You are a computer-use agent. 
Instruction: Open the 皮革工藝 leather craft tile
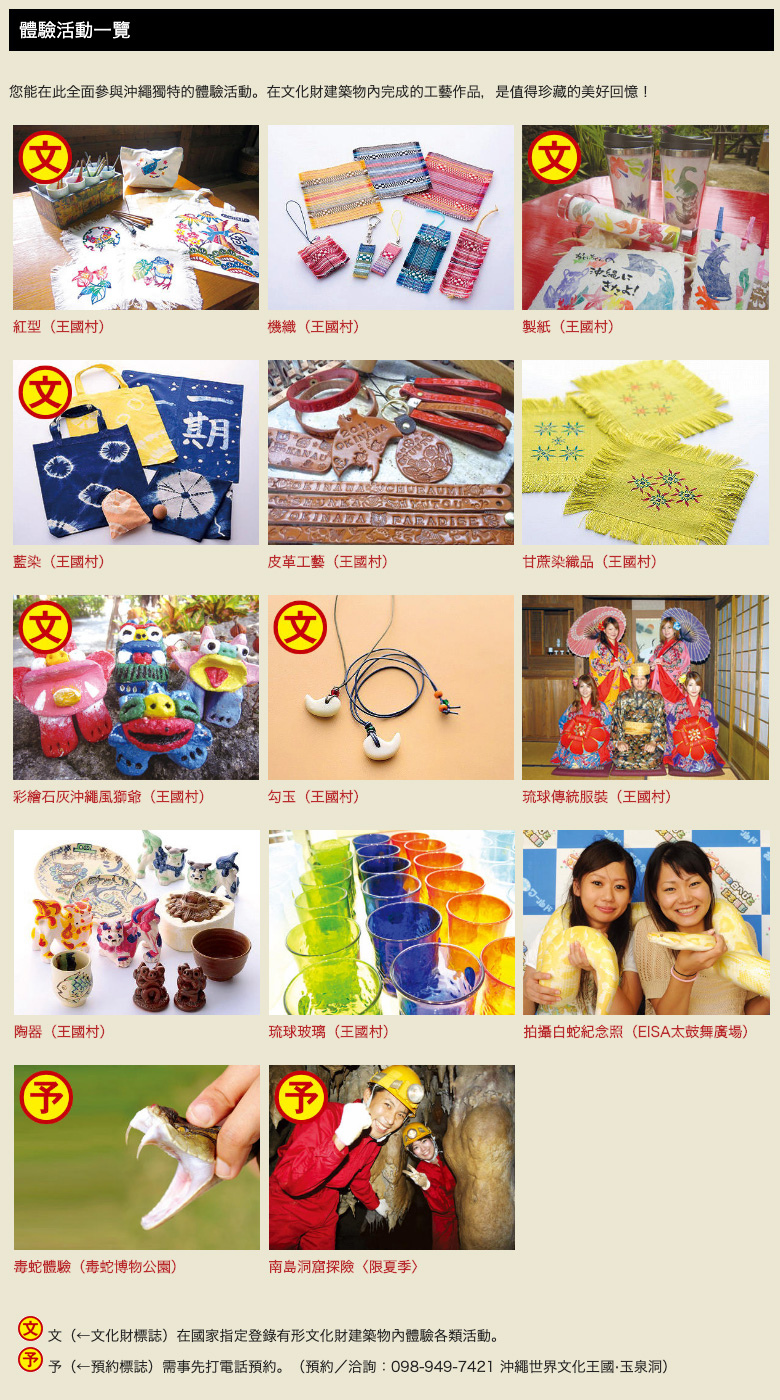tap(391, 453)
